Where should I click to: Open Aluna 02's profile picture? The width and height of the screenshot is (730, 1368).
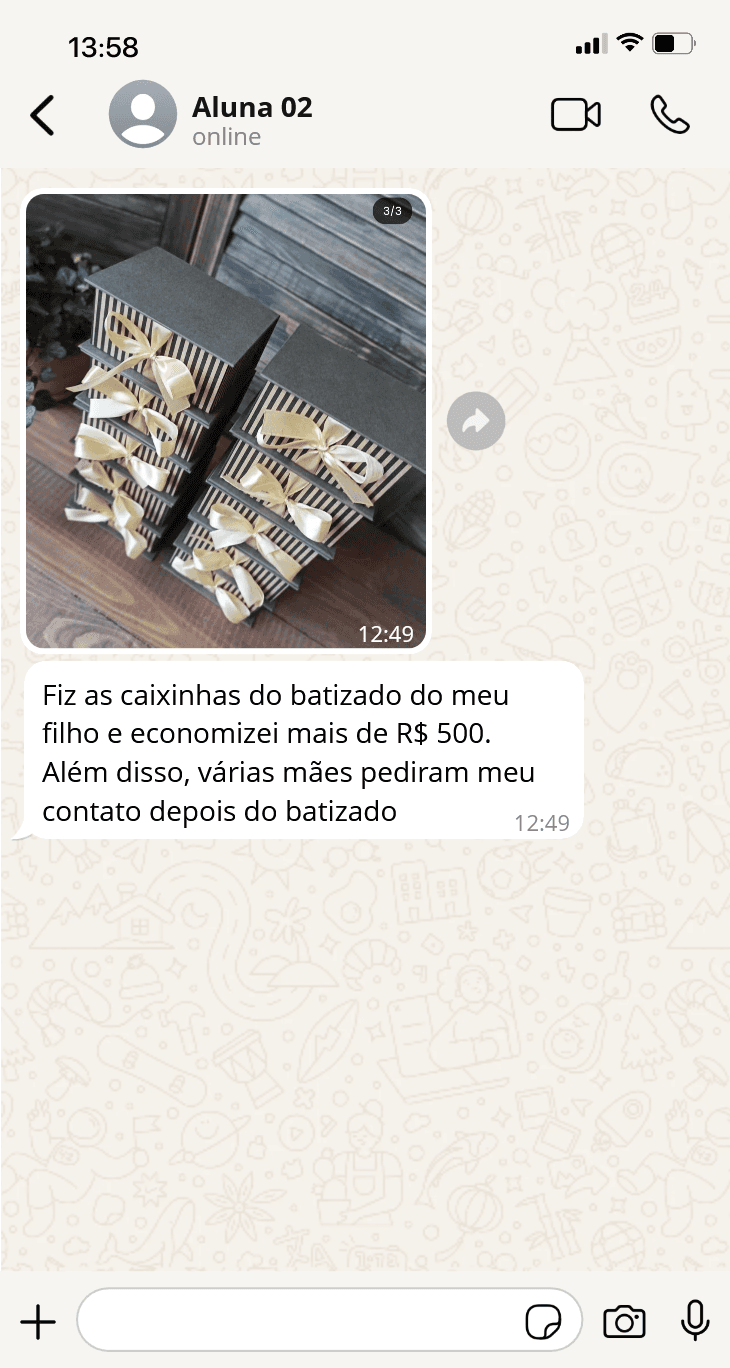point(143,114)
